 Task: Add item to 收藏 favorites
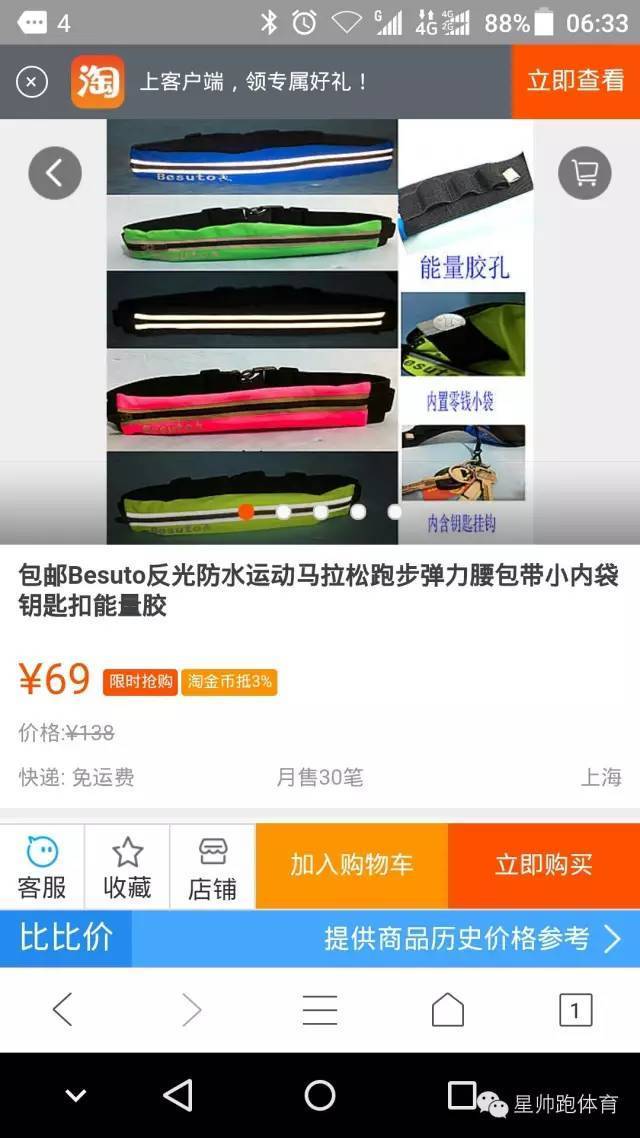(127, 867)
